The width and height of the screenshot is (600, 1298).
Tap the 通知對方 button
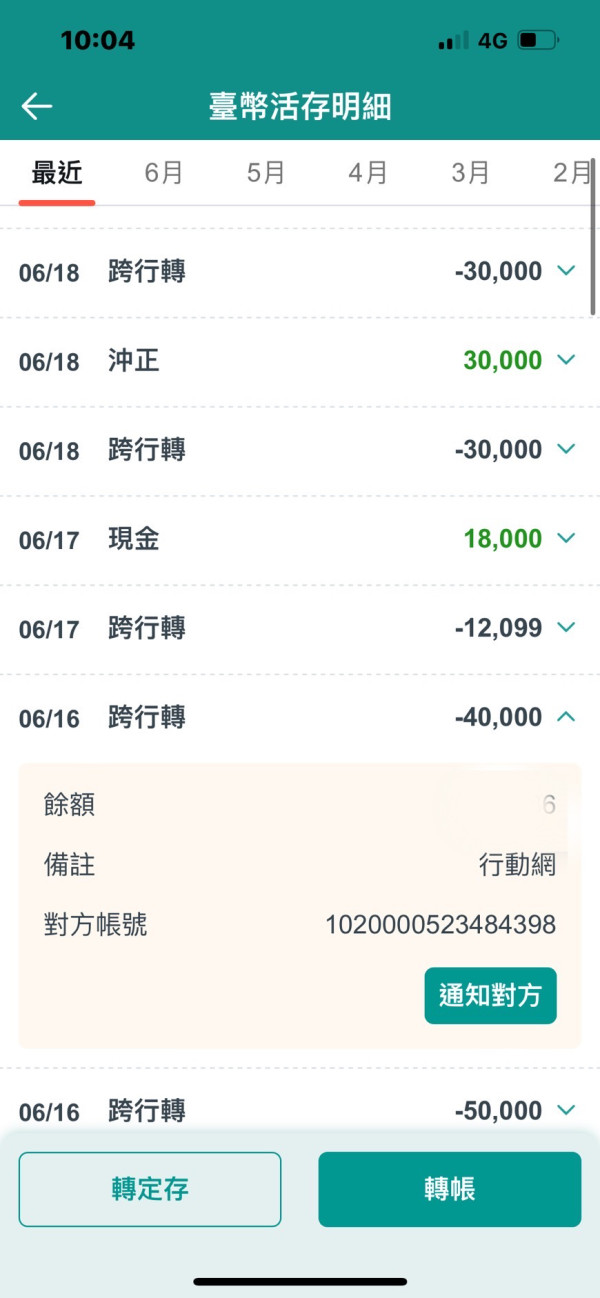(x=490, y=996)
